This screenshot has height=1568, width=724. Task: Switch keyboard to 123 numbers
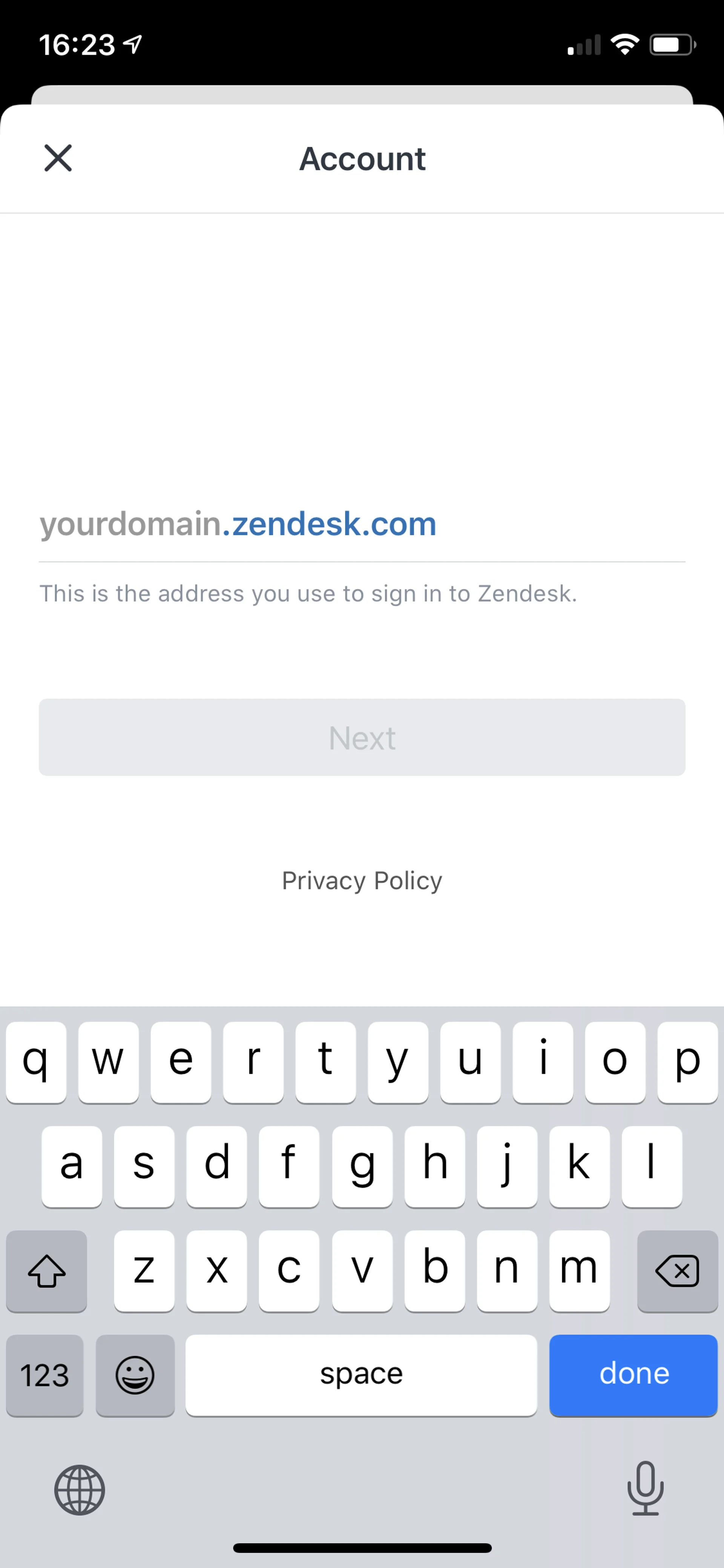click(44, 1374)
